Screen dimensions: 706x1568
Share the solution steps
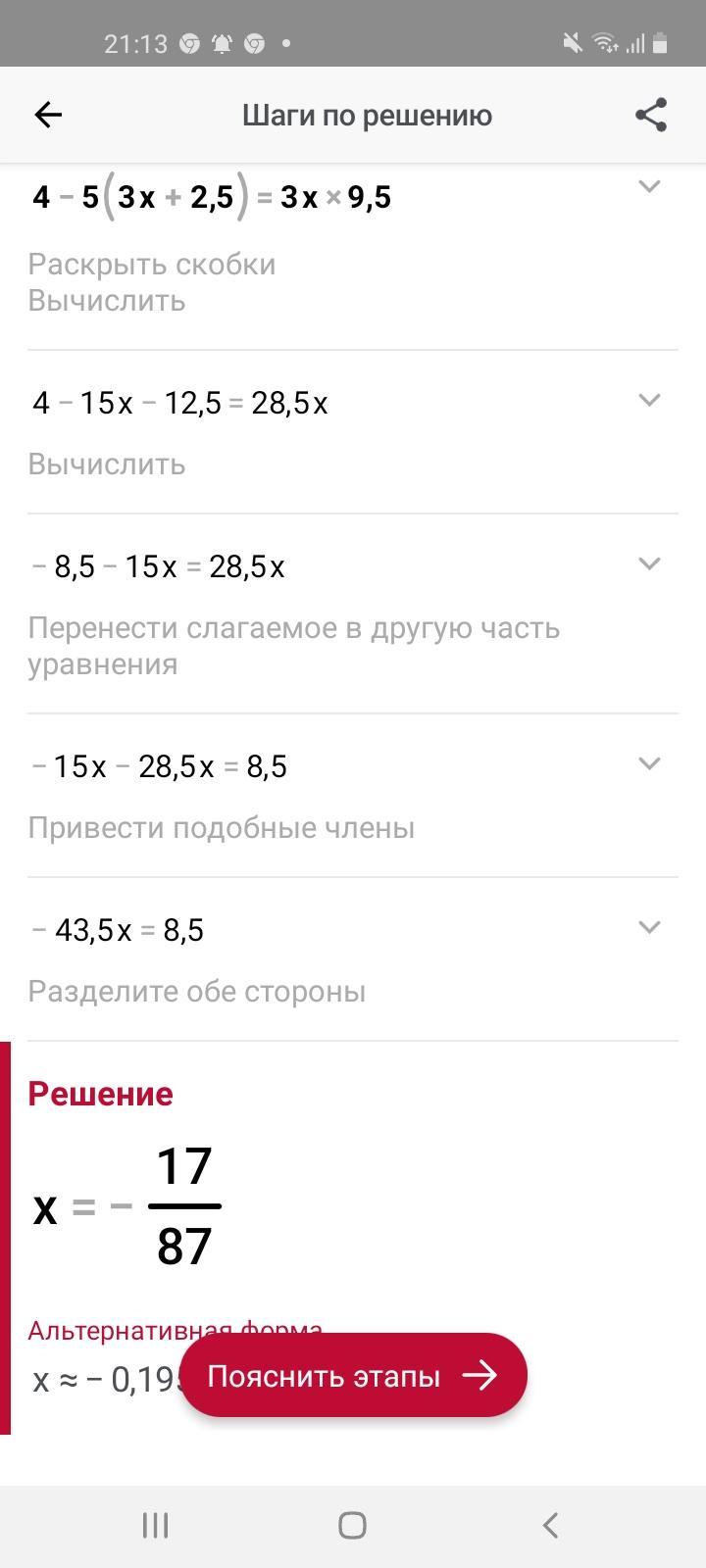click(x=651, y=115)
